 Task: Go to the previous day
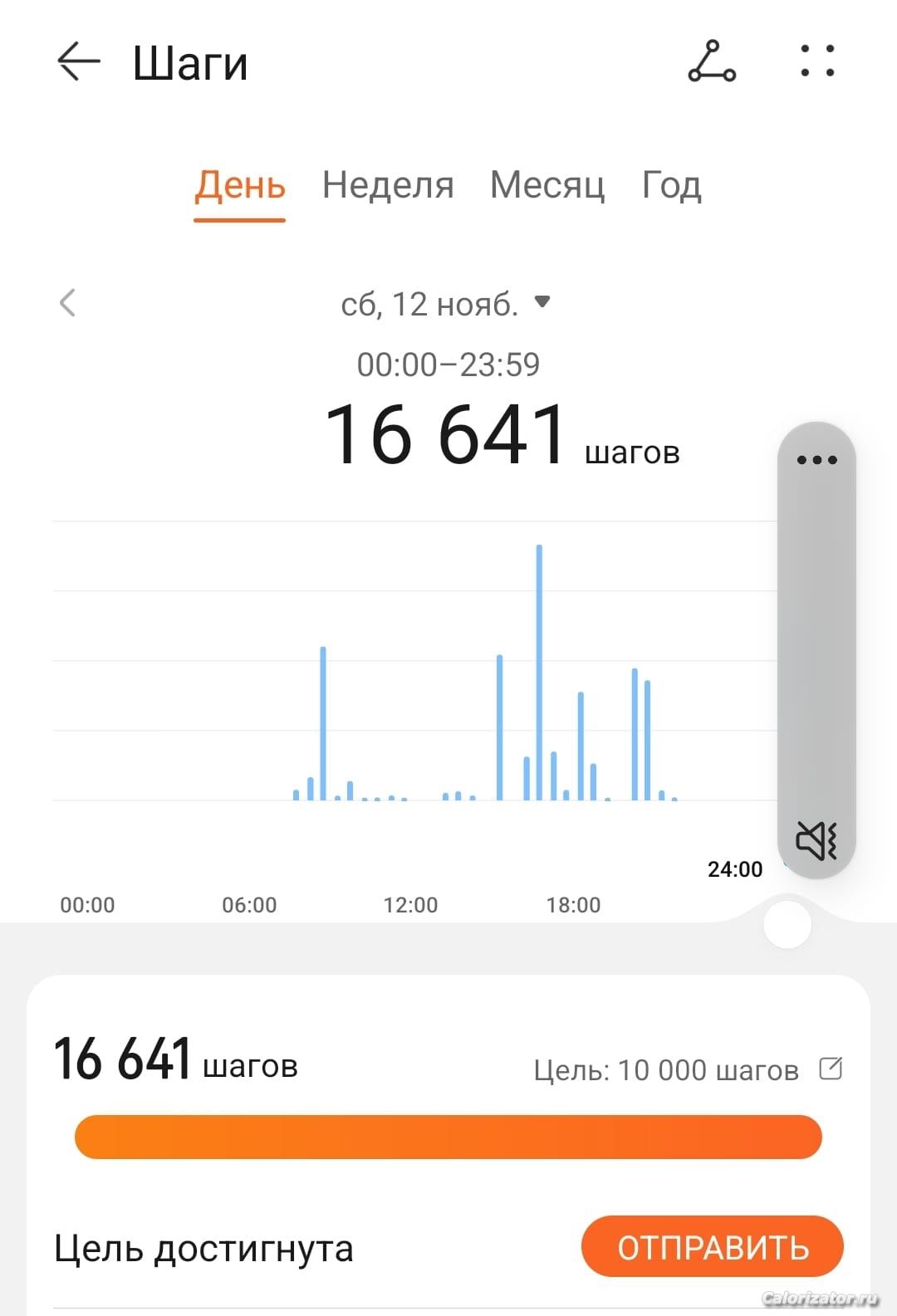[x=68, y=303]
